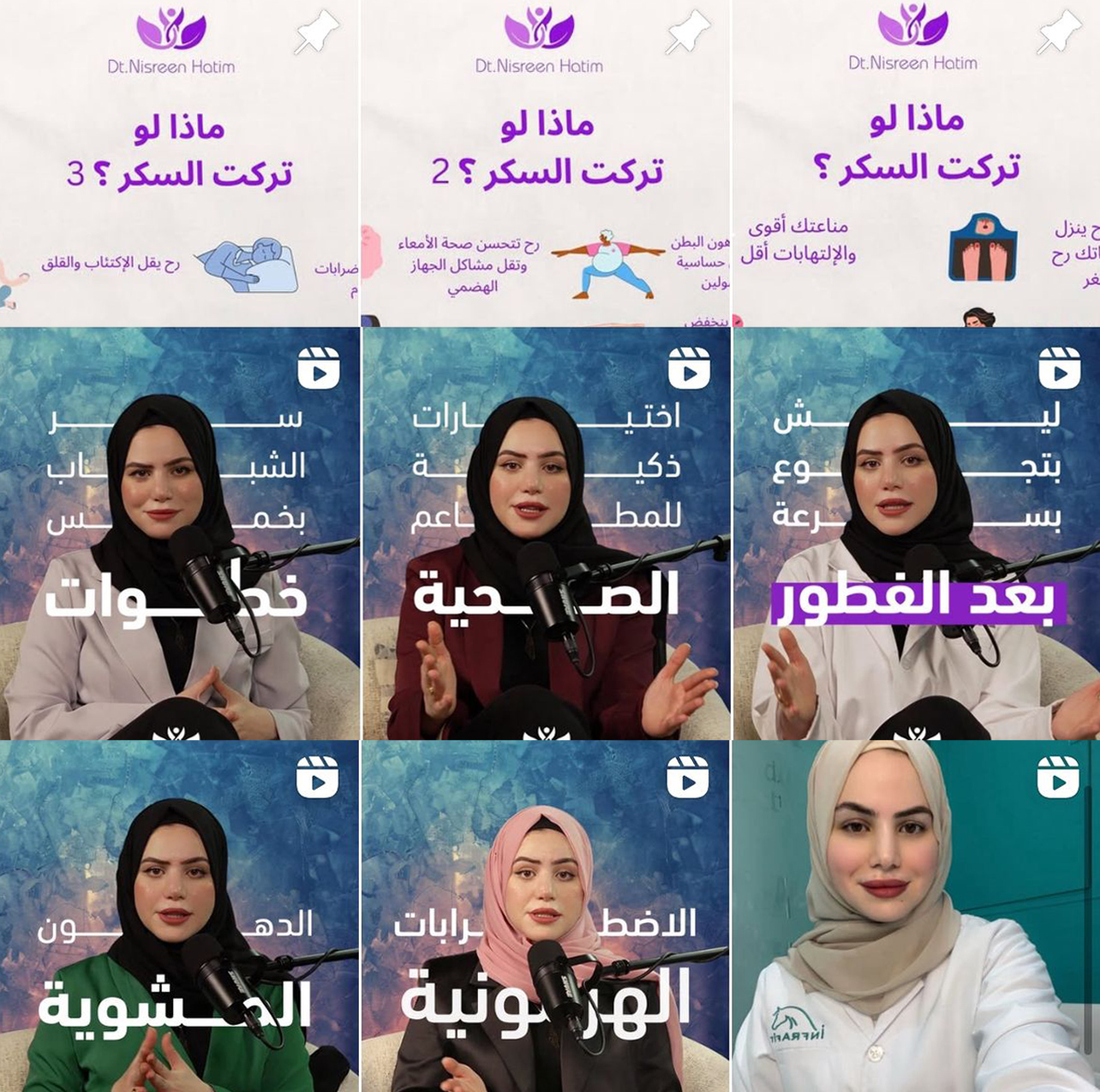The width and height of the screenshot is (1100, 1092).
Task: Play reel اختيارات ذكية للمطاعم الصحية
Action: 546,533
